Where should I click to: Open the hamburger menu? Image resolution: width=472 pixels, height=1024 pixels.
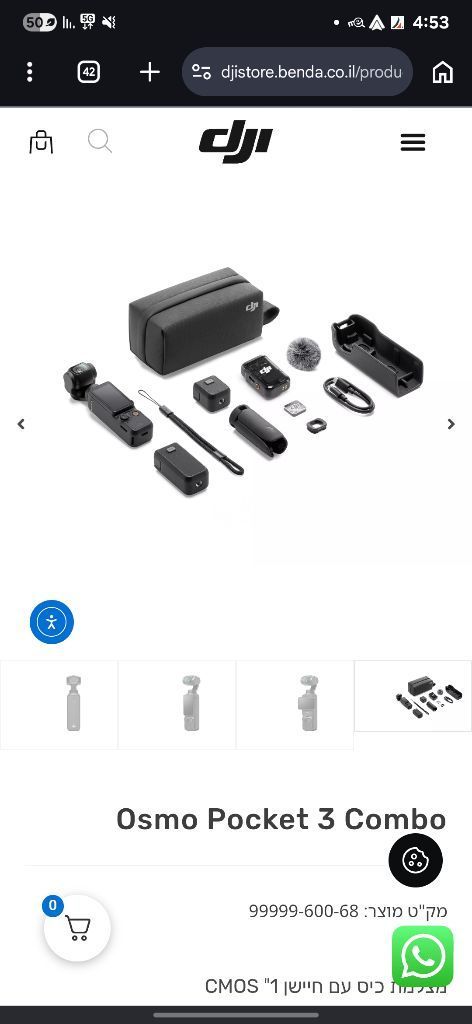point(413,142)
